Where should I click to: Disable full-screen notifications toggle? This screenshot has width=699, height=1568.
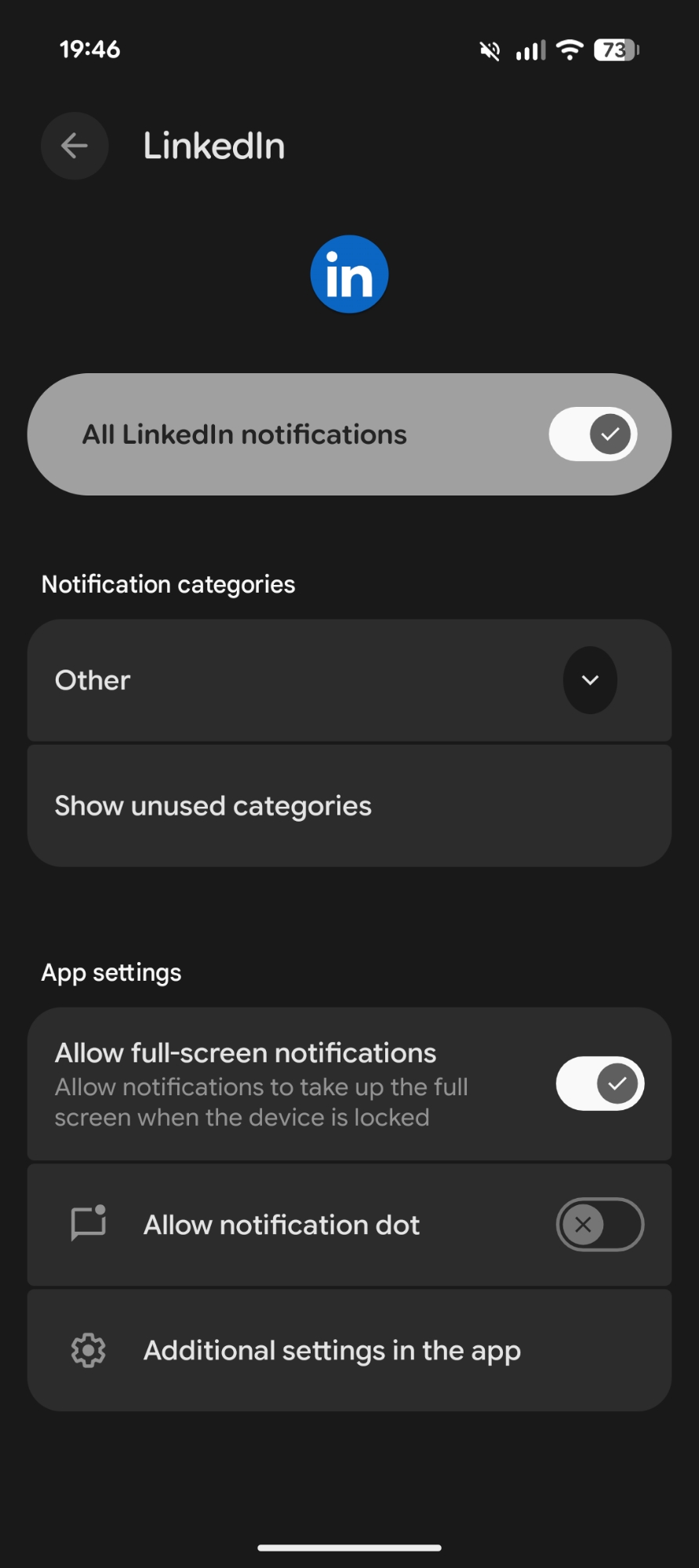coord(600,1083)
